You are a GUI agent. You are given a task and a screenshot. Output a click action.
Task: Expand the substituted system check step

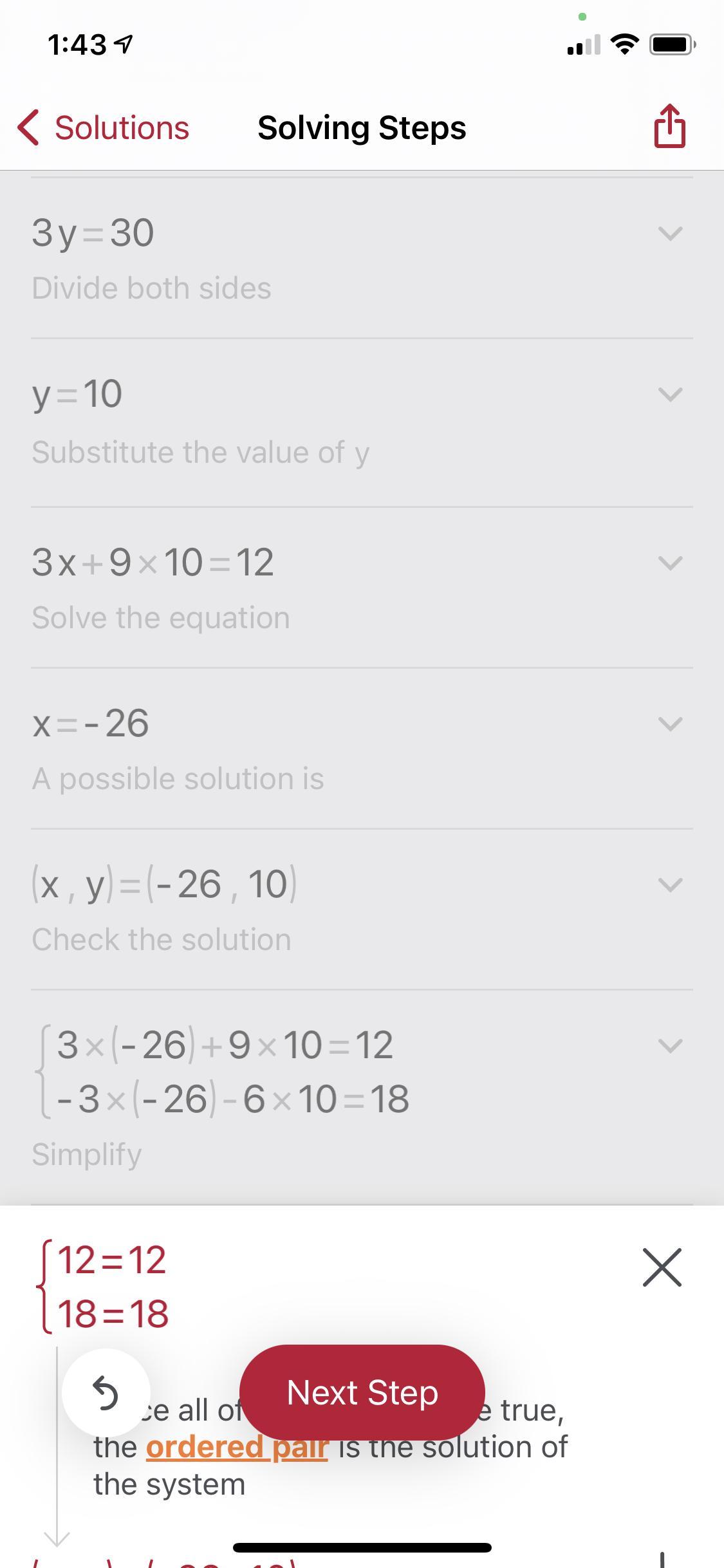click(x=670, y=1046)
